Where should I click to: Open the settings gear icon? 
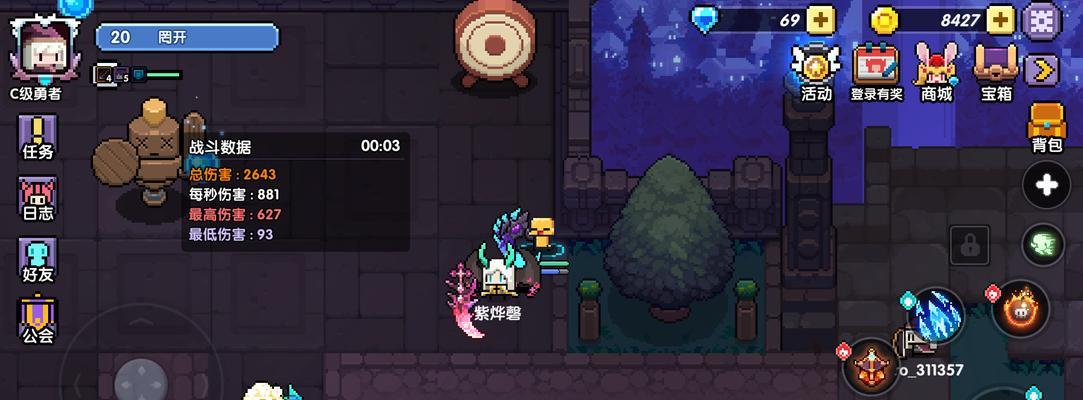pos(1043,19)
